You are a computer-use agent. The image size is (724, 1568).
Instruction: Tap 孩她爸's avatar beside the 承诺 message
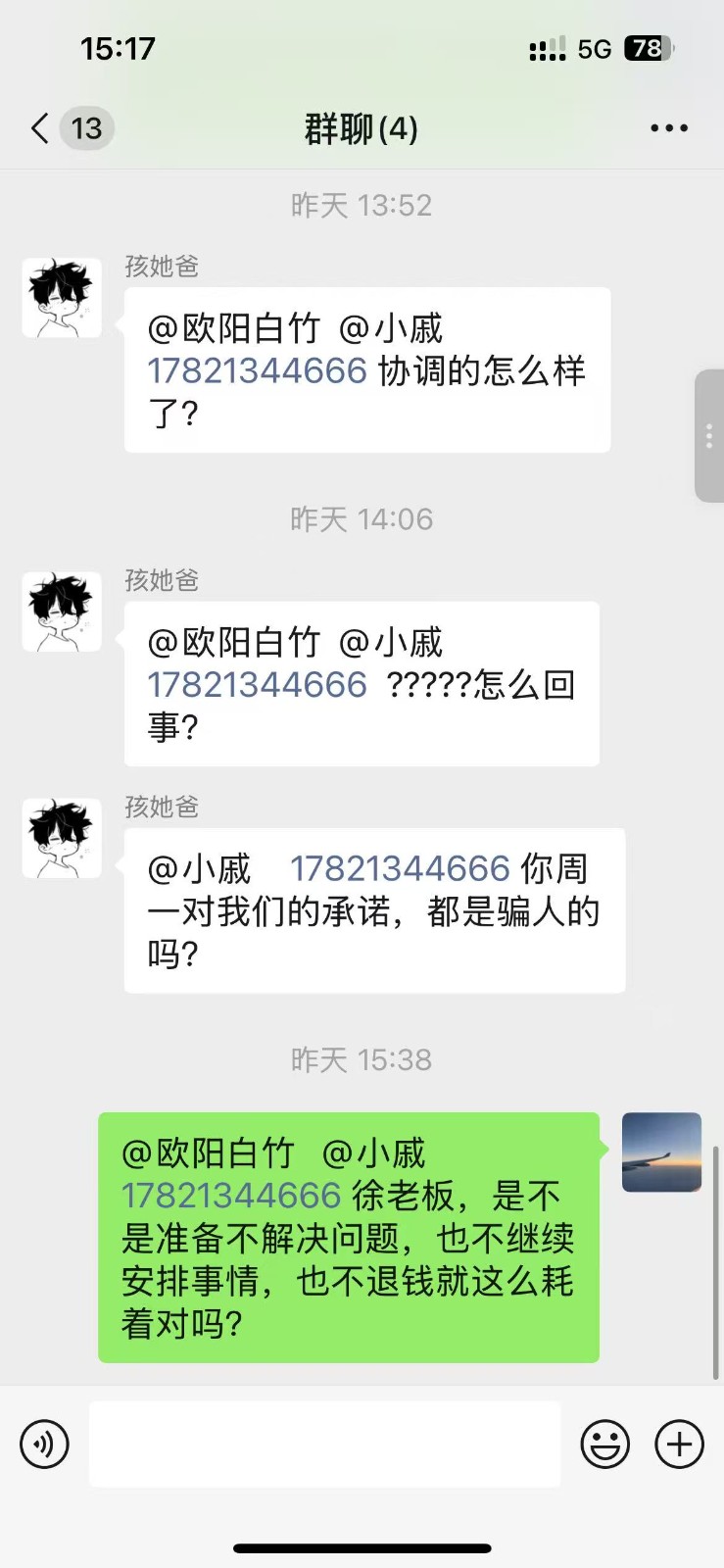(x=62, y=838)
